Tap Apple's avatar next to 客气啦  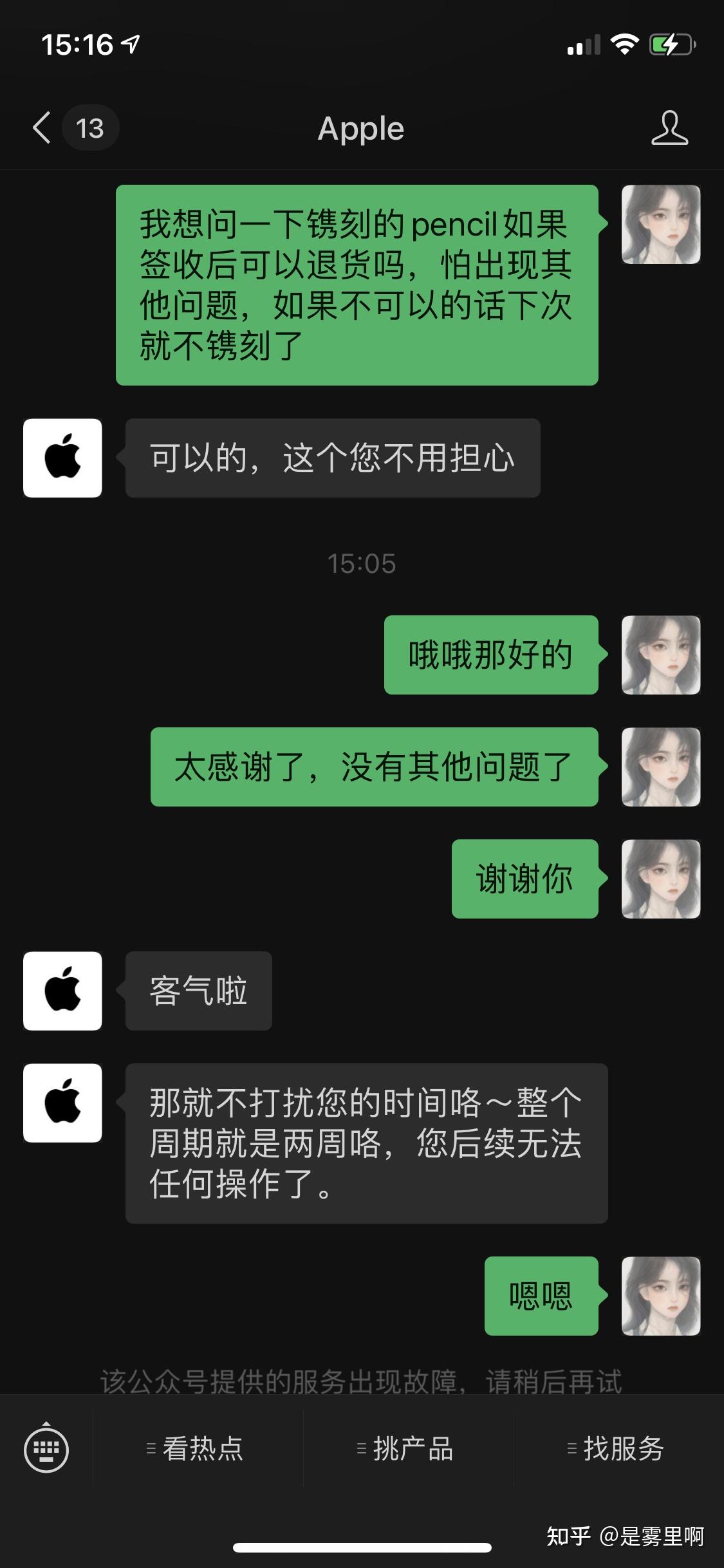click(x=62, y=991)
